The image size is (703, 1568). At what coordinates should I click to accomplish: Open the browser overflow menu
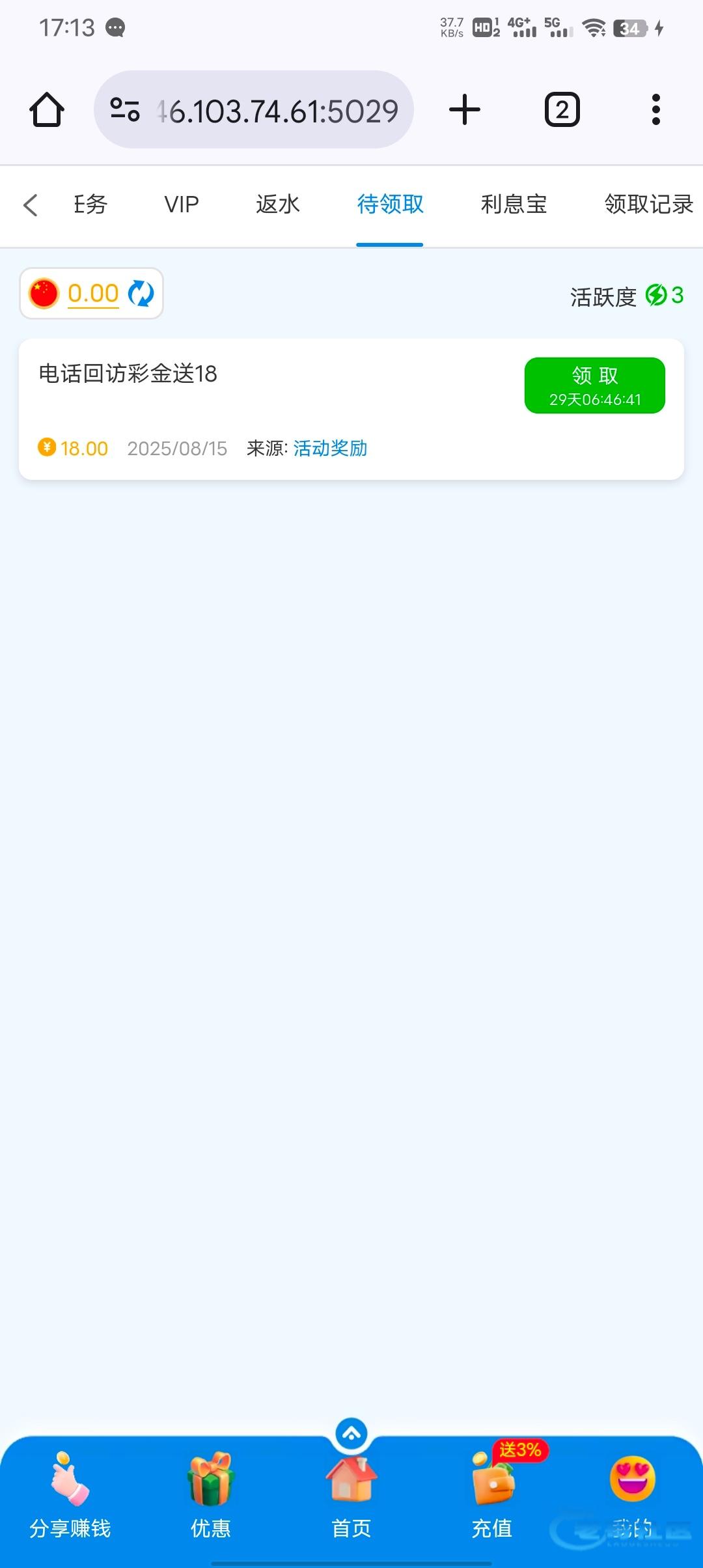pyautogui.click(x=656, y=109)
